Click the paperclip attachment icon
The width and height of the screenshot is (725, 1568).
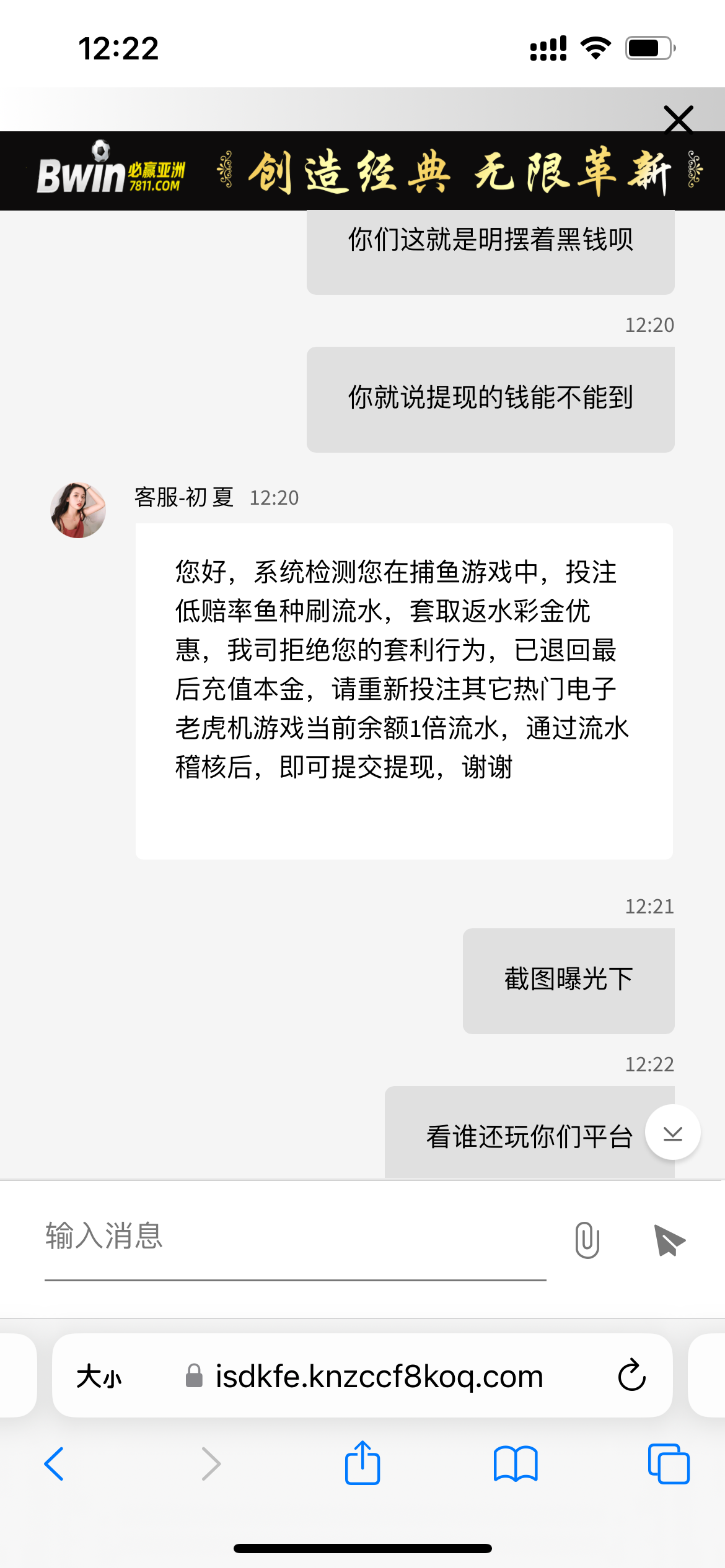[586, 1239]
